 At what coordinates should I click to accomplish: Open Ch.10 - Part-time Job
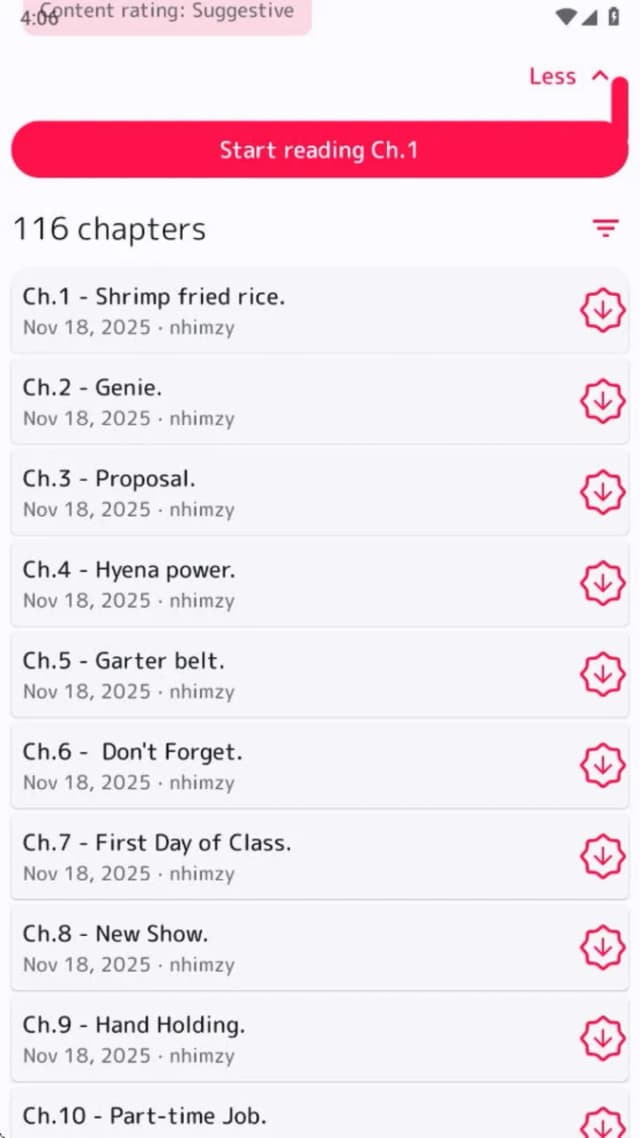[319, 1113]
